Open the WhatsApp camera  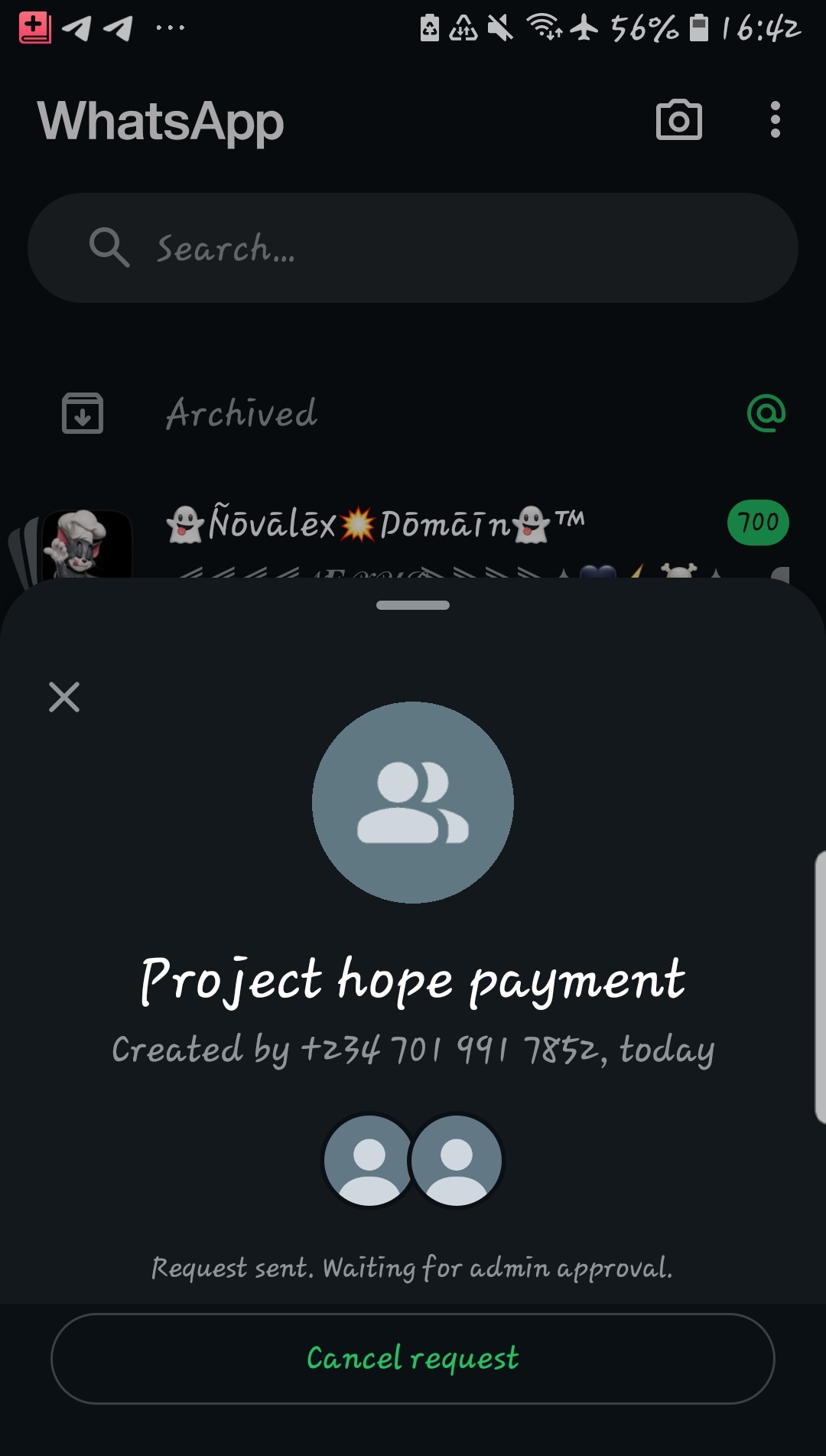coord(678,120)
